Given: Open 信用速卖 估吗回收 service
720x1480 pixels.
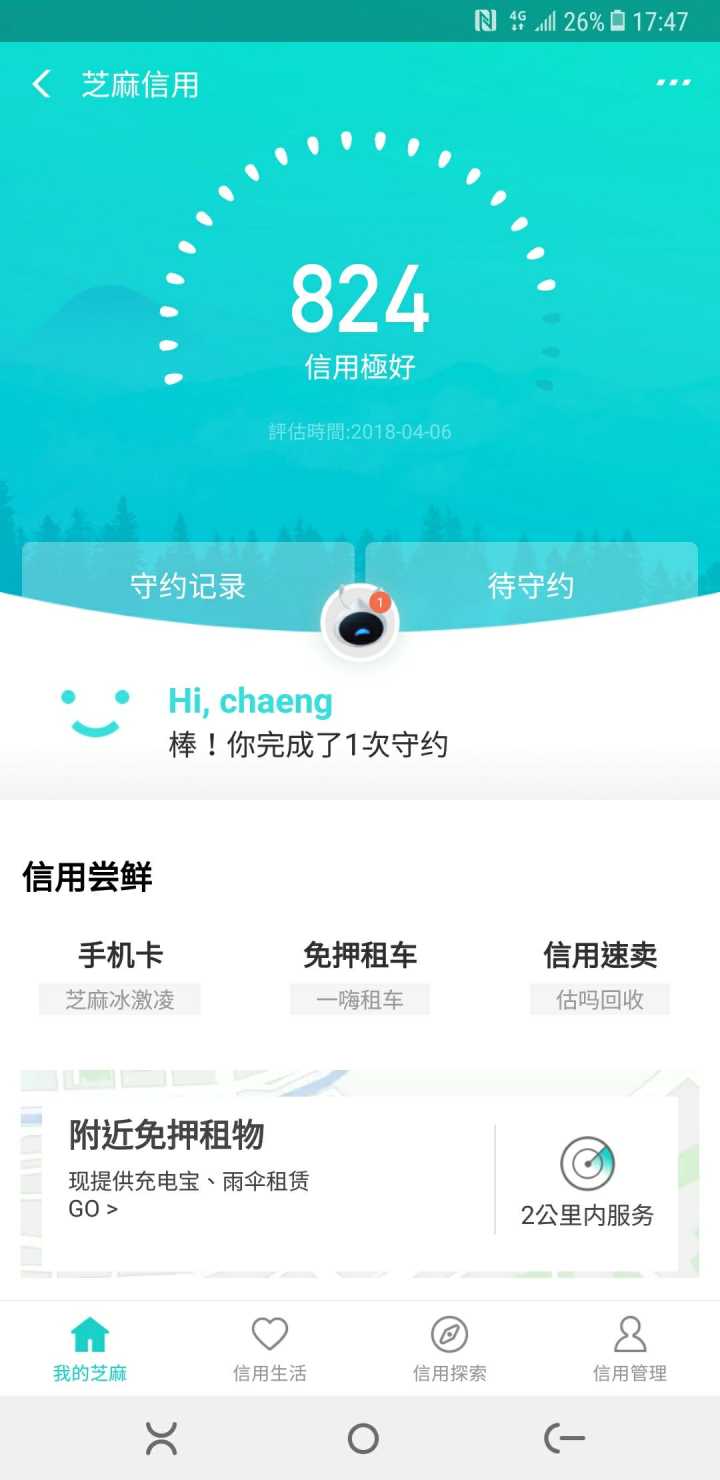Looking at the screenshot, I should pyautogui.click(x=600, y=975).
